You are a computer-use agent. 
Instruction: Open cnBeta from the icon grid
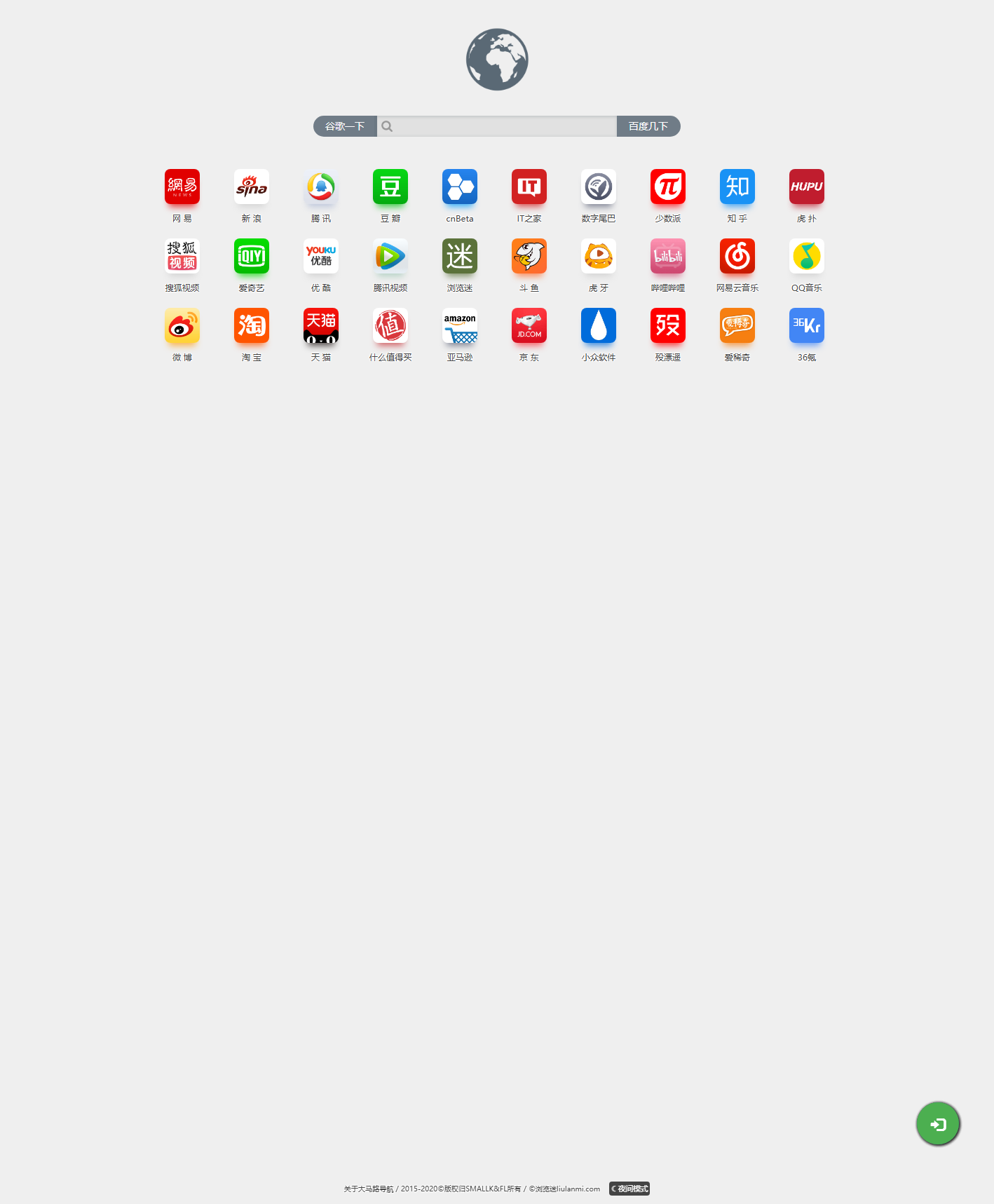pyautogui.click(x=459, y=187)
